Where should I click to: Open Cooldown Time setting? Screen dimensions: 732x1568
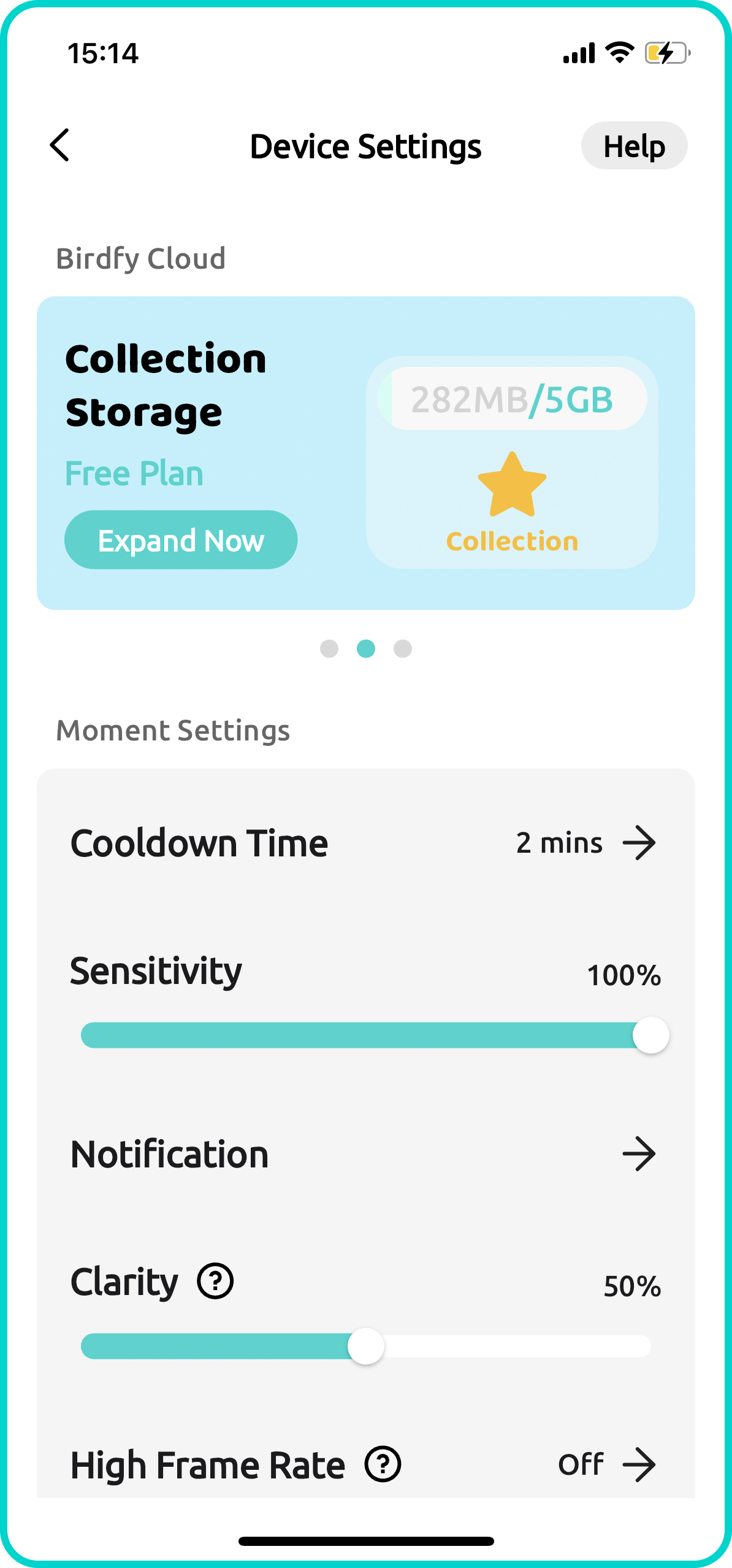coord(365,843)
